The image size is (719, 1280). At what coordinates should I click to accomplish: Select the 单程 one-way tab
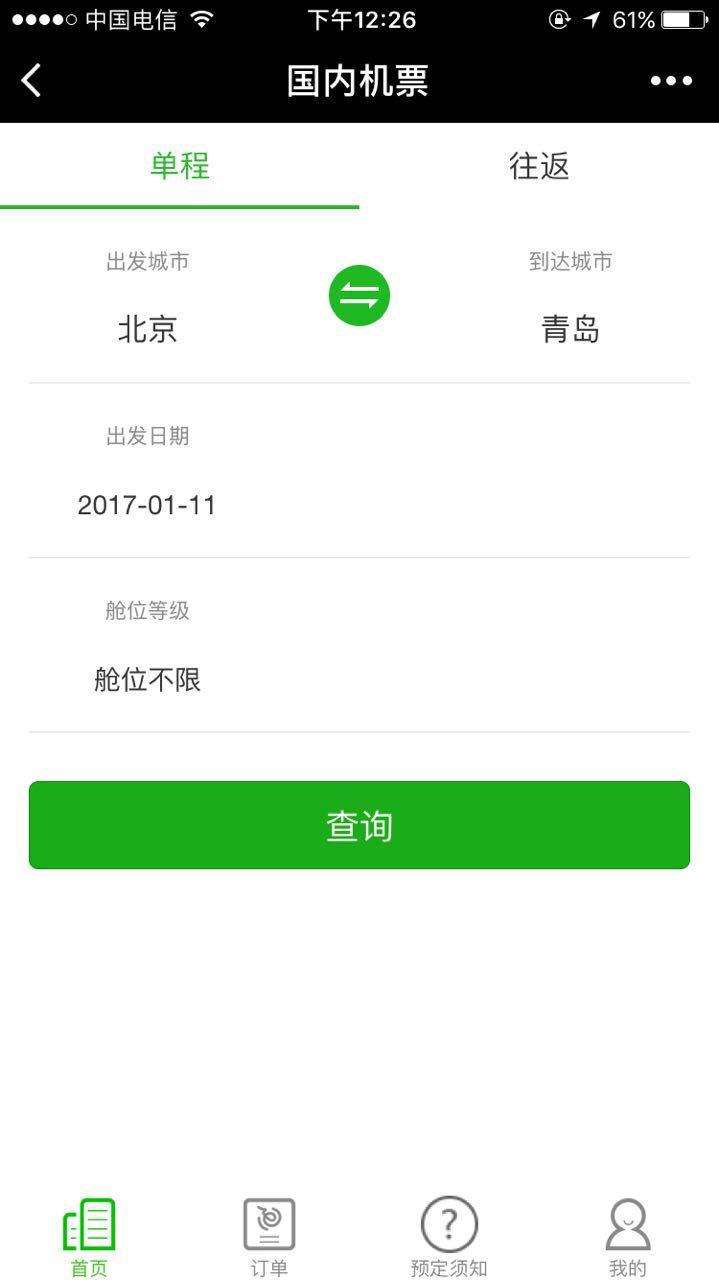coord(180,166)
